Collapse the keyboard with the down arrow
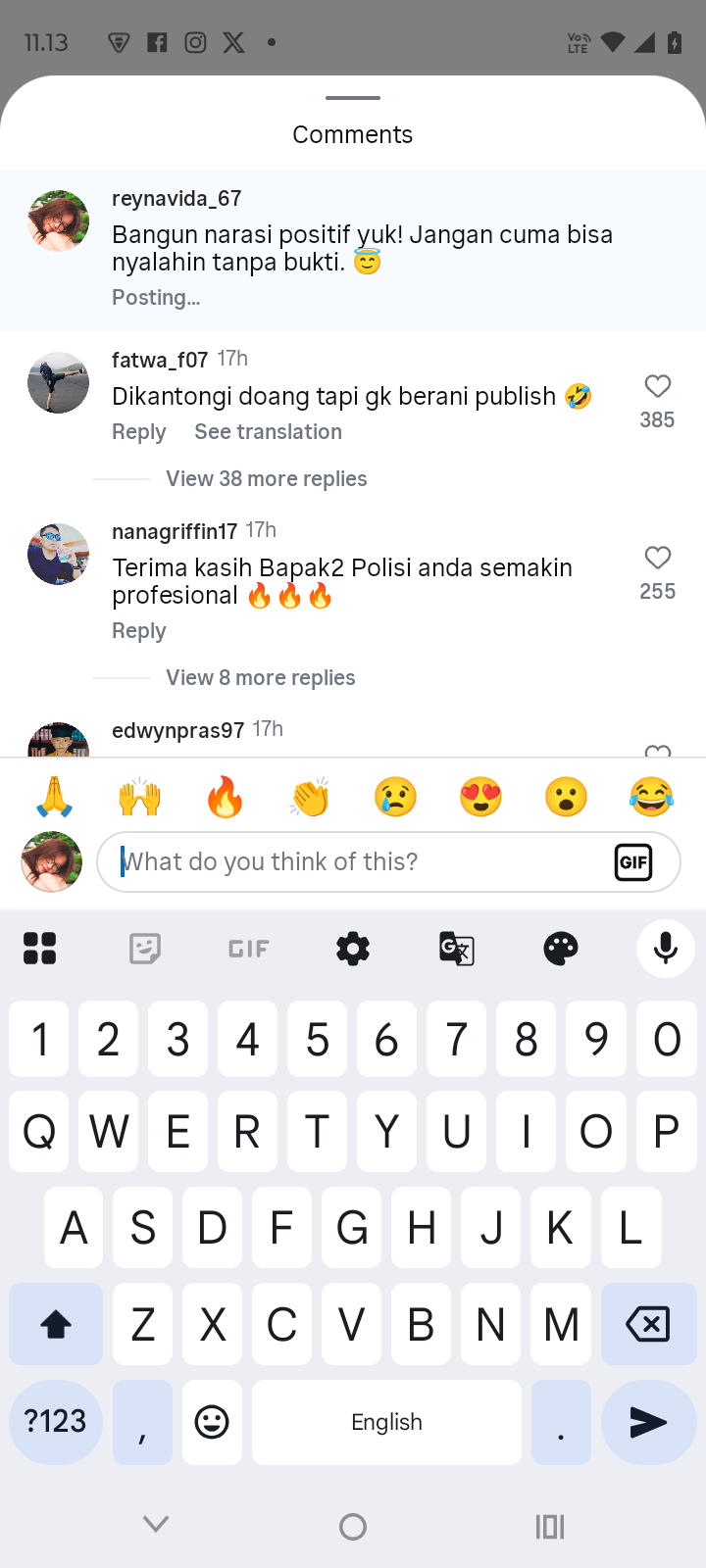This screenshot has width=706, height=1568. pos(156,1525)
